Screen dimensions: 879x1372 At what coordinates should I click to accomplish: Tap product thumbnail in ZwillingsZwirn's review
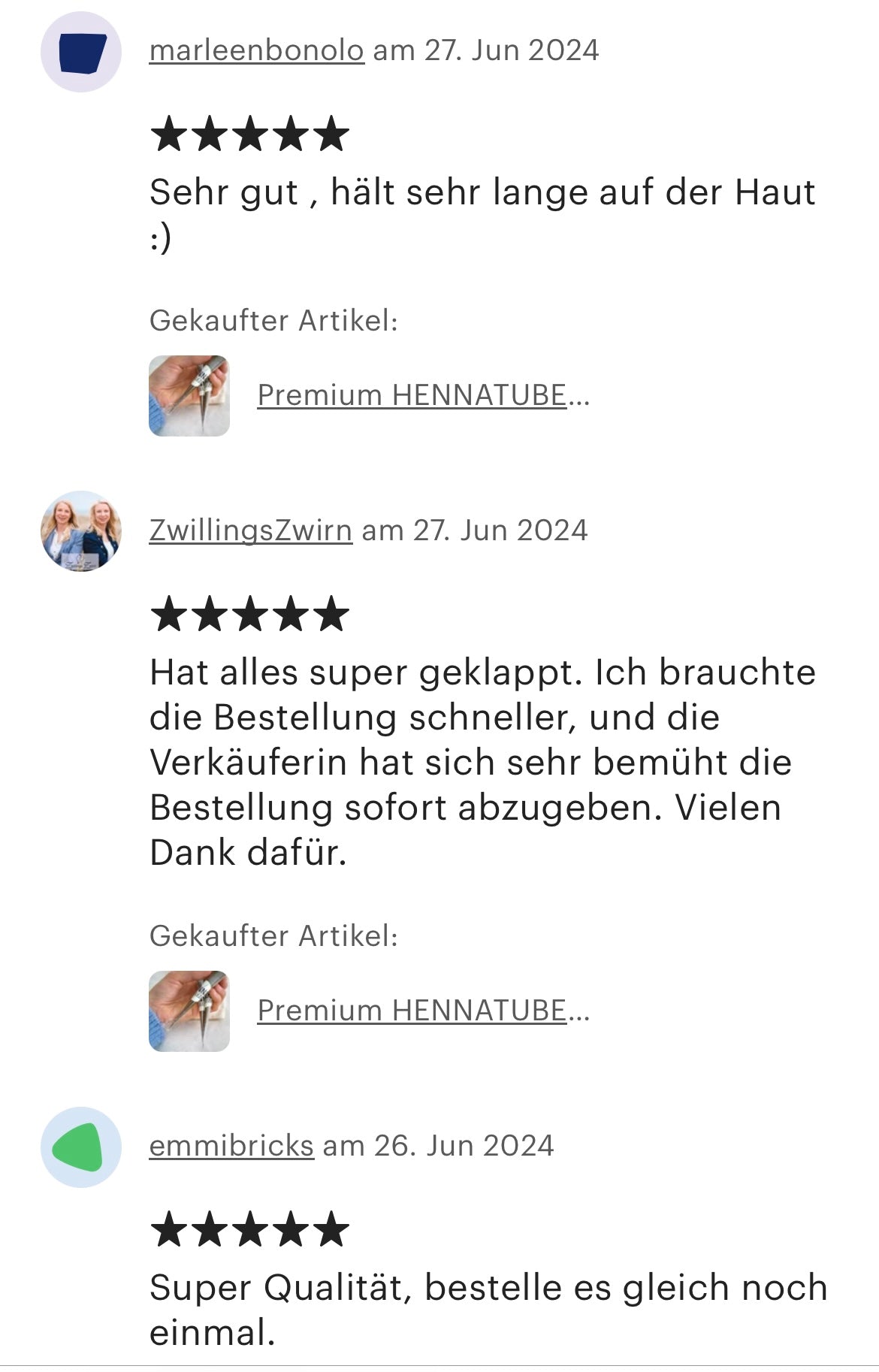(189, 1011)
